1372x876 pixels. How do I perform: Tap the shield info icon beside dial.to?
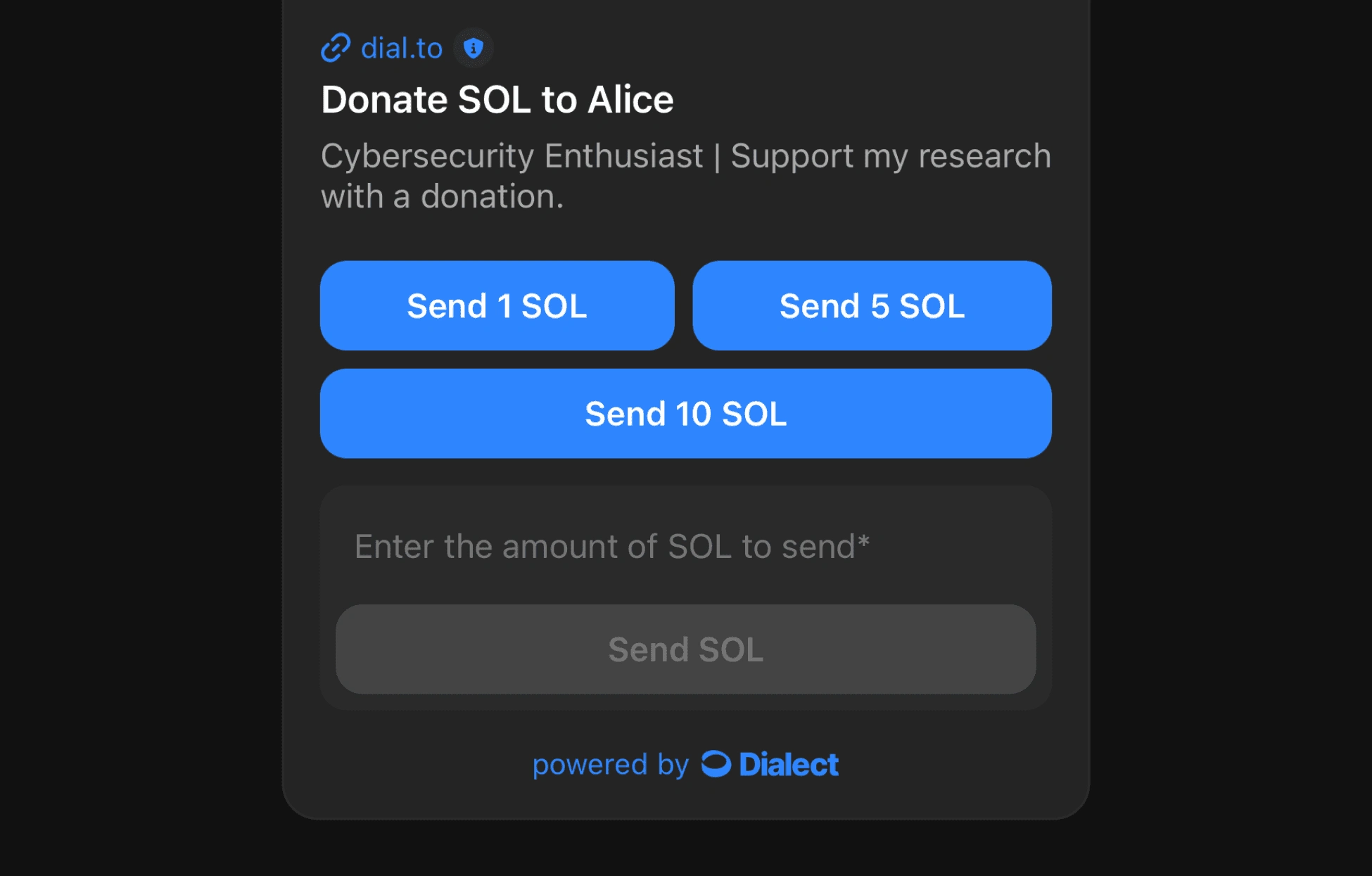[x=474, y=49]
